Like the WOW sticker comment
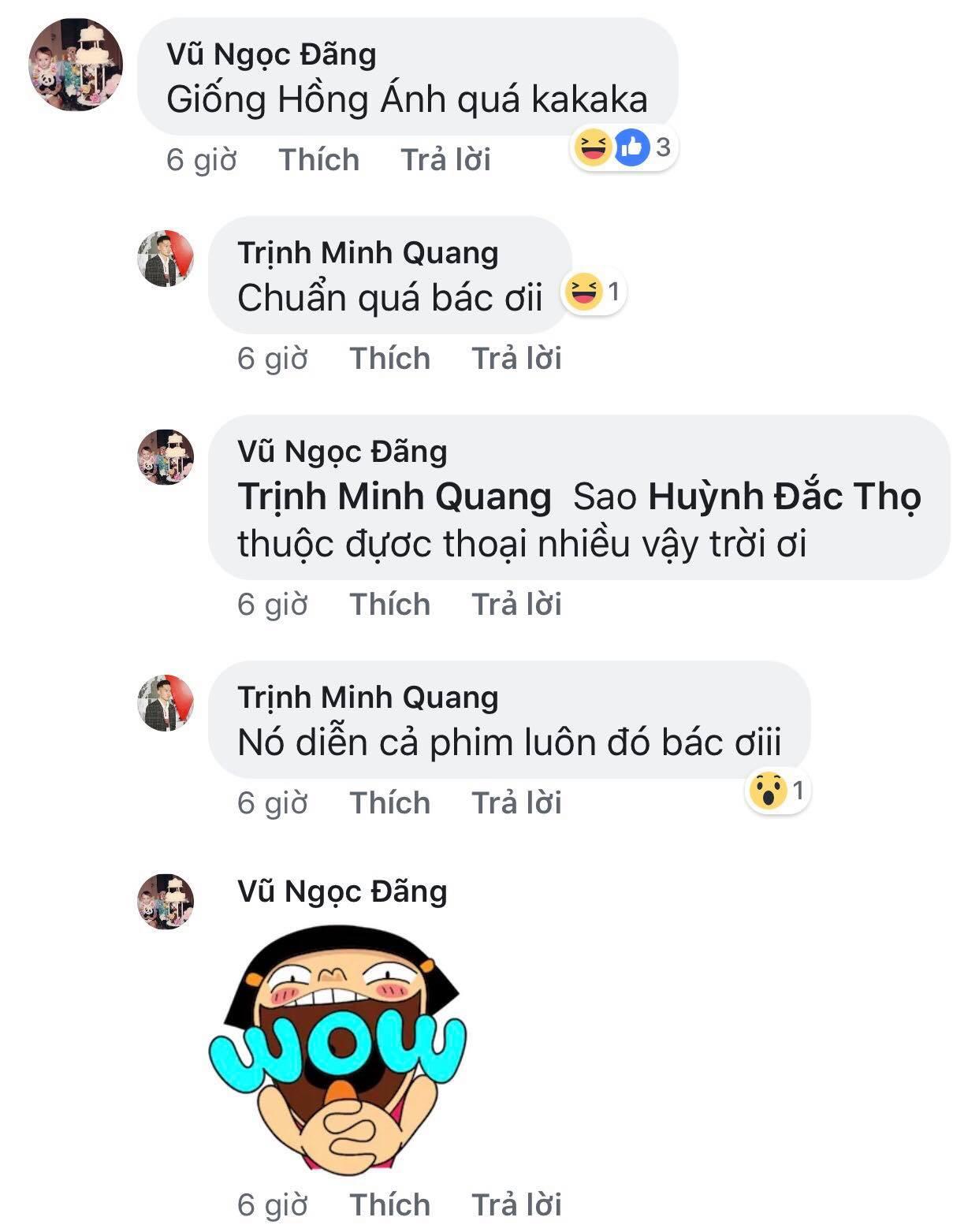The width and height of the screenshot is (979, 1232). (x=389, y=1205)
